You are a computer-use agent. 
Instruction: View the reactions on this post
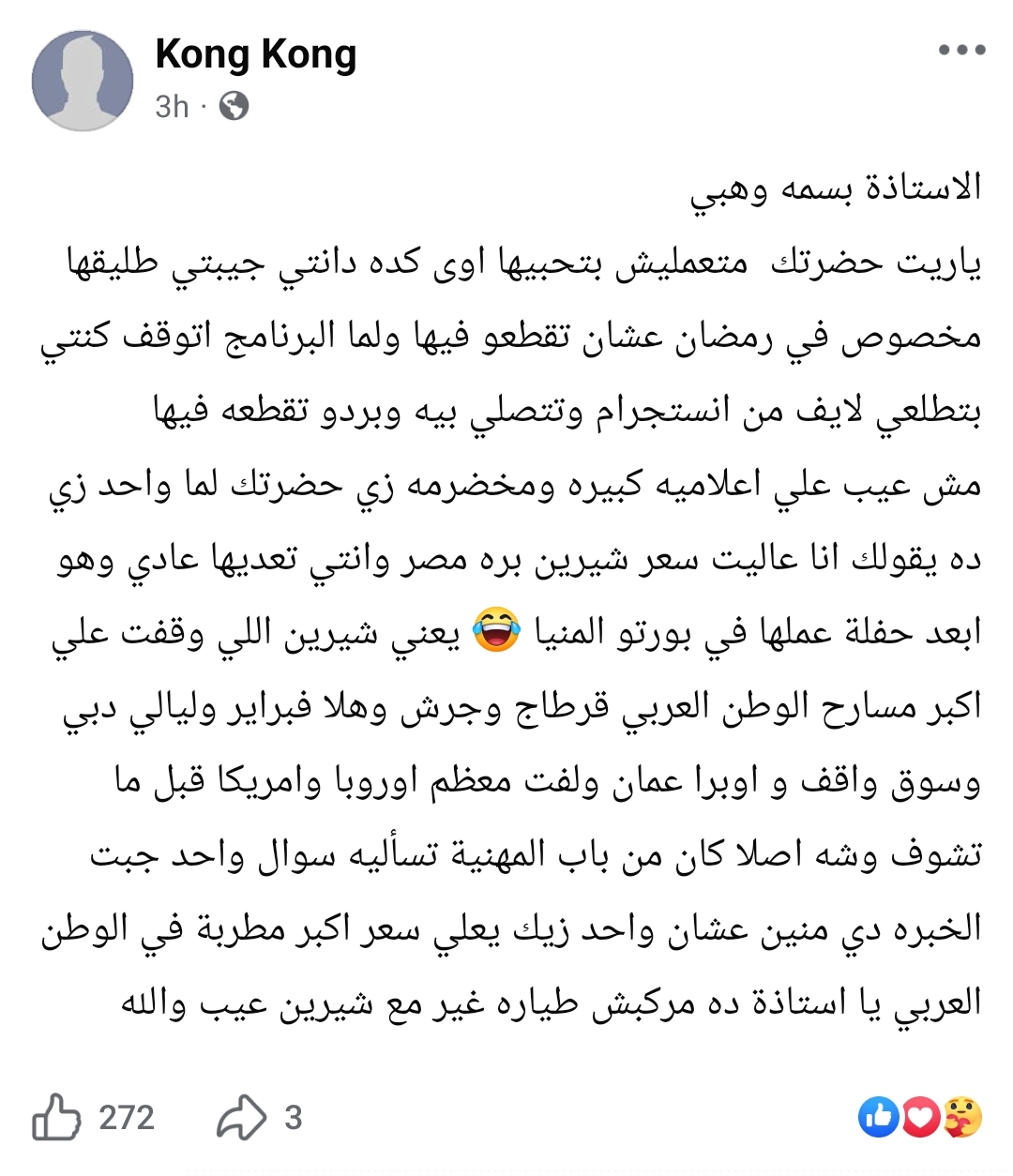pyautogui.click(x=921, y=1116)
